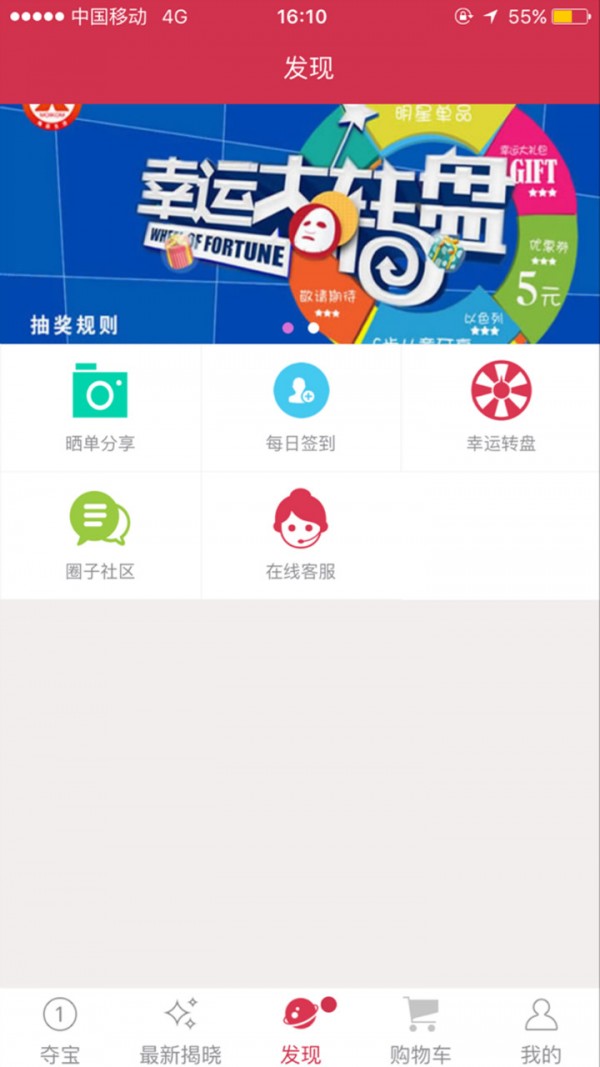
Task: Open 每日签到 daily check-in
Action: point(301,407)
